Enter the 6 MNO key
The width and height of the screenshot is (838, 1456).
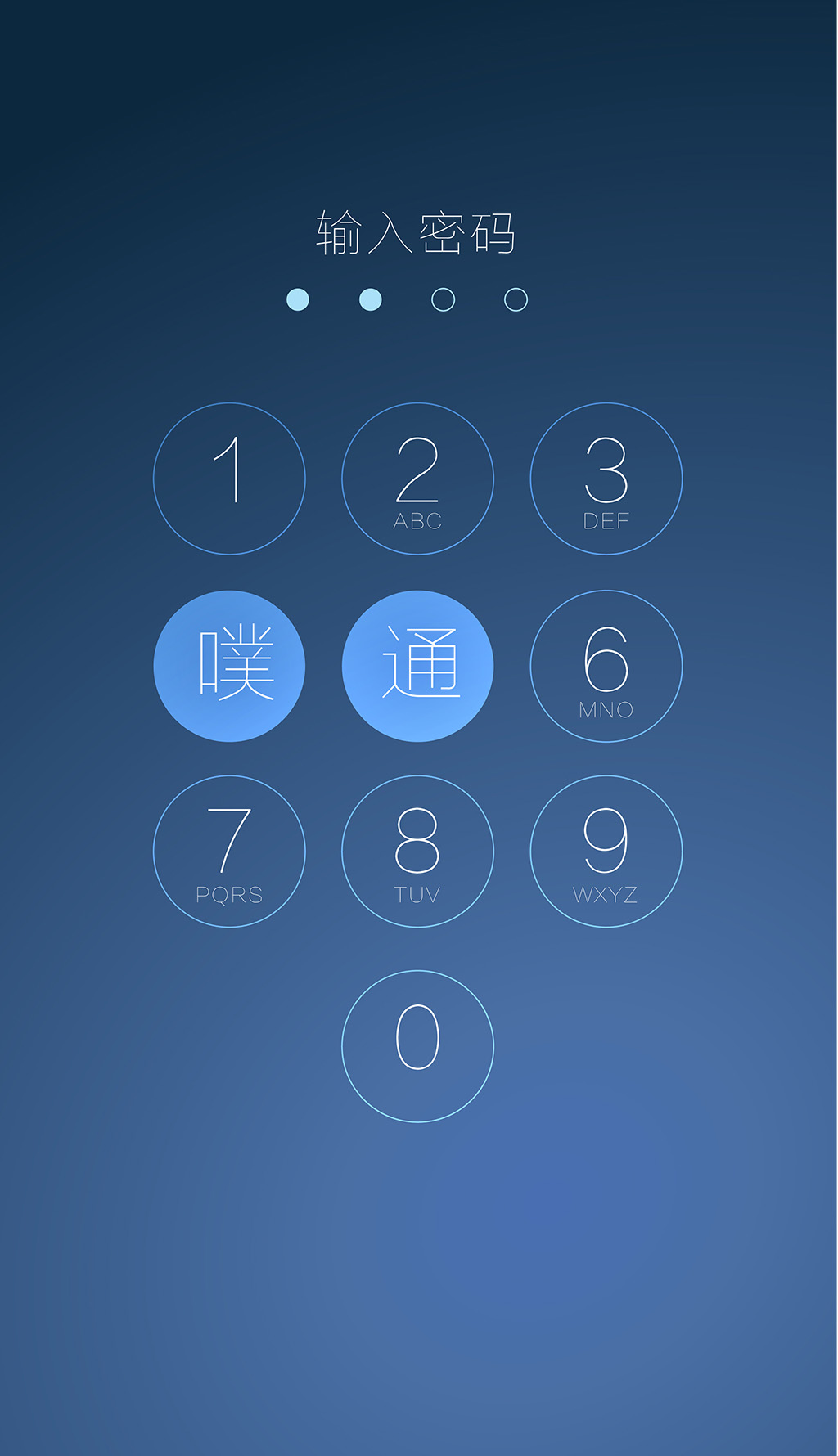606,666
